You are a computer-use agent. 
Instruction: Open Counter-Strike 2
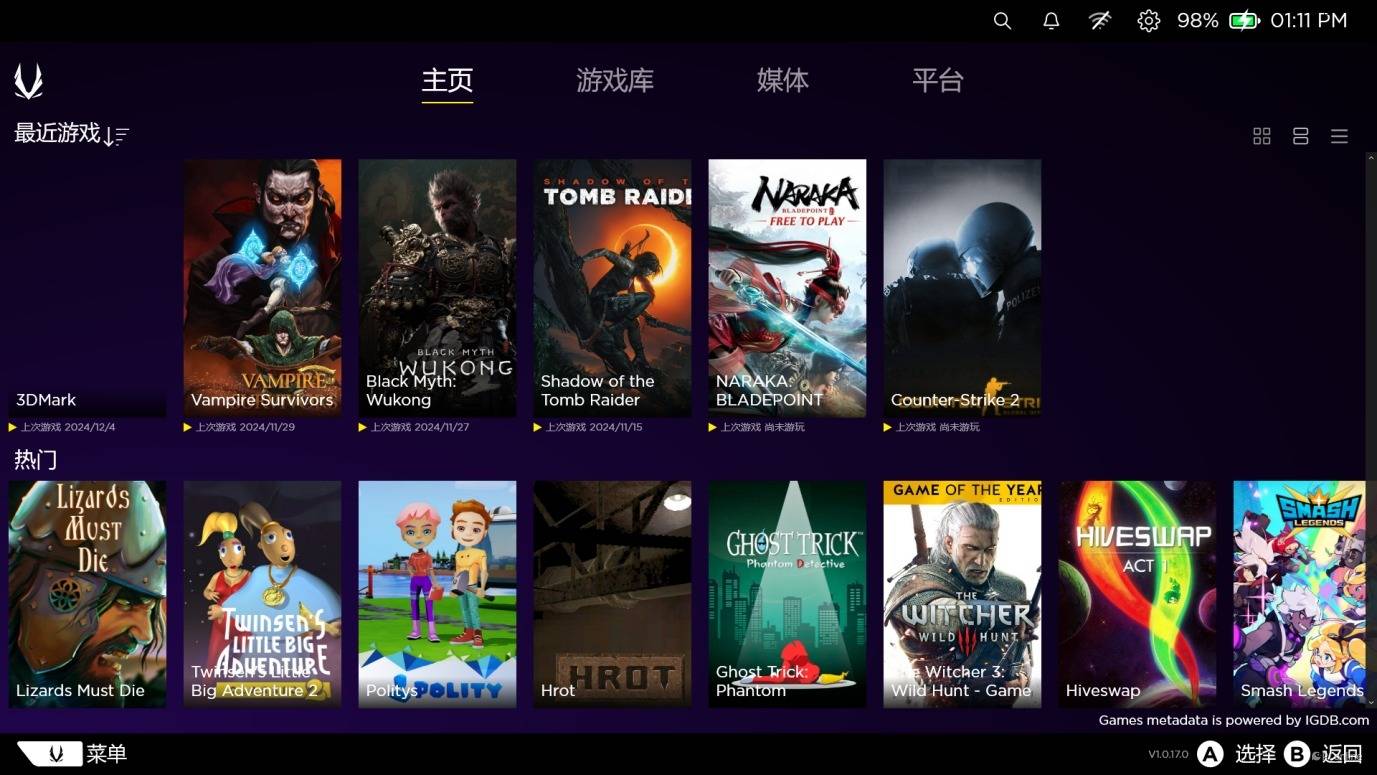[962, 288]
